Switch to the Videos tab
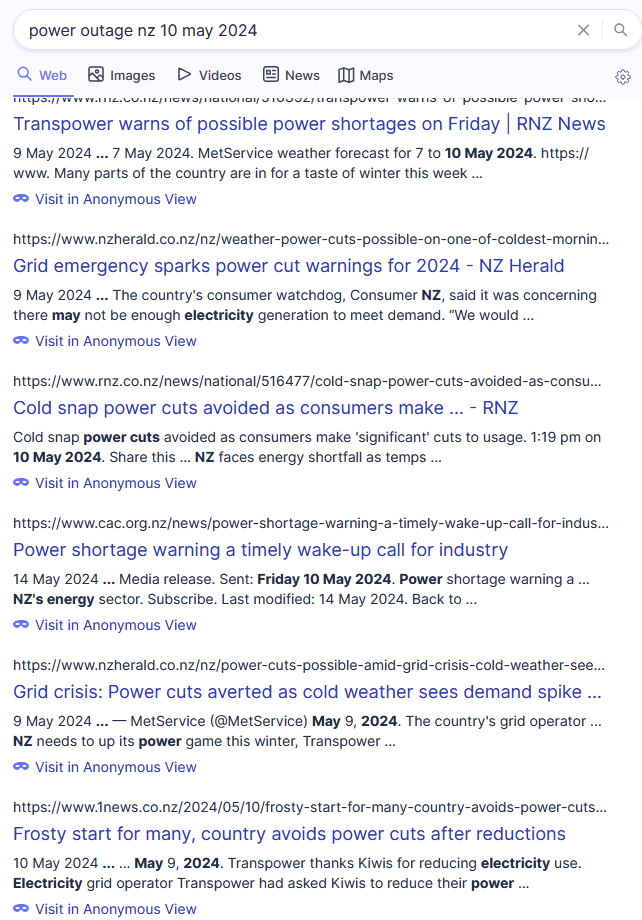The image size is (642, 920). 209,75
